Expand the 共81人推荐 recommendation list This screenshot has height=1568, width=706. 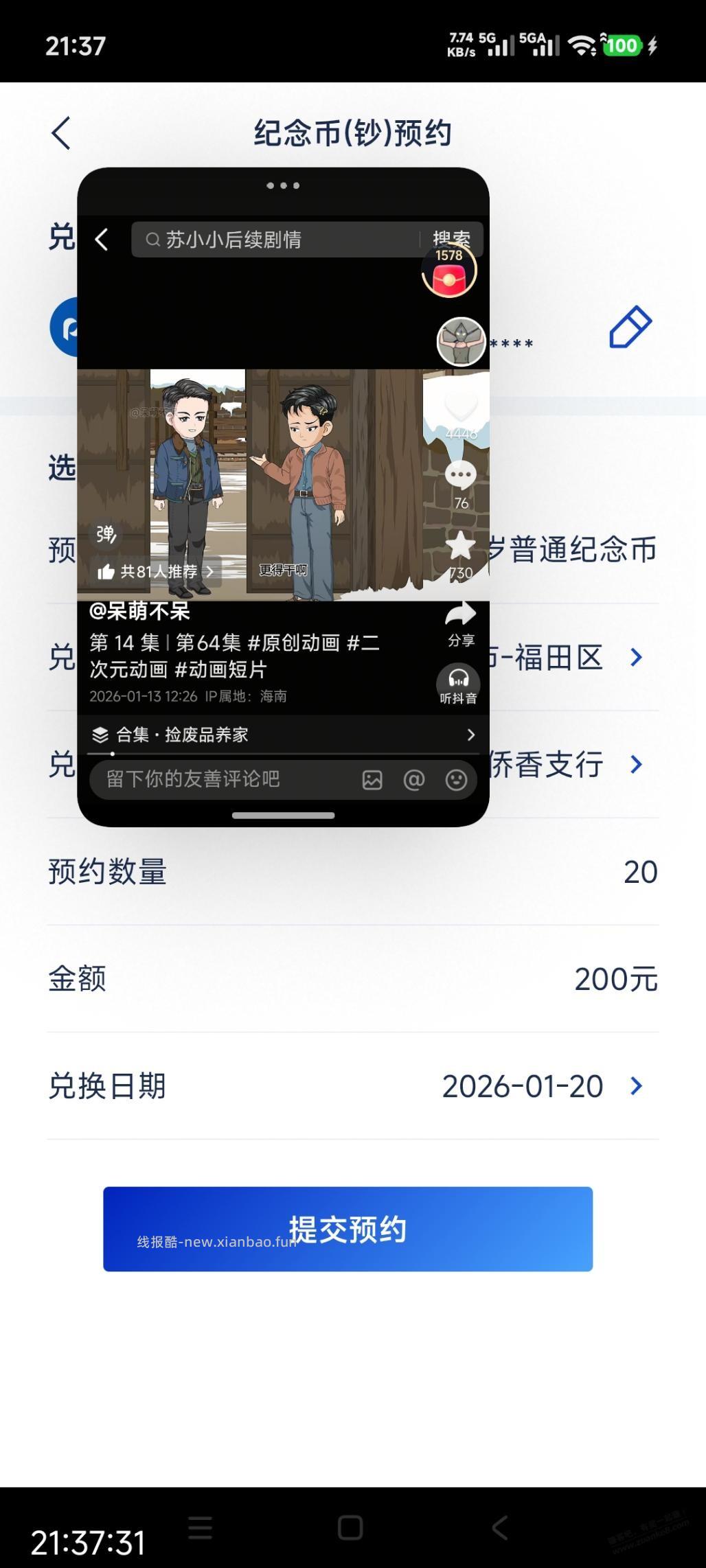154,571
